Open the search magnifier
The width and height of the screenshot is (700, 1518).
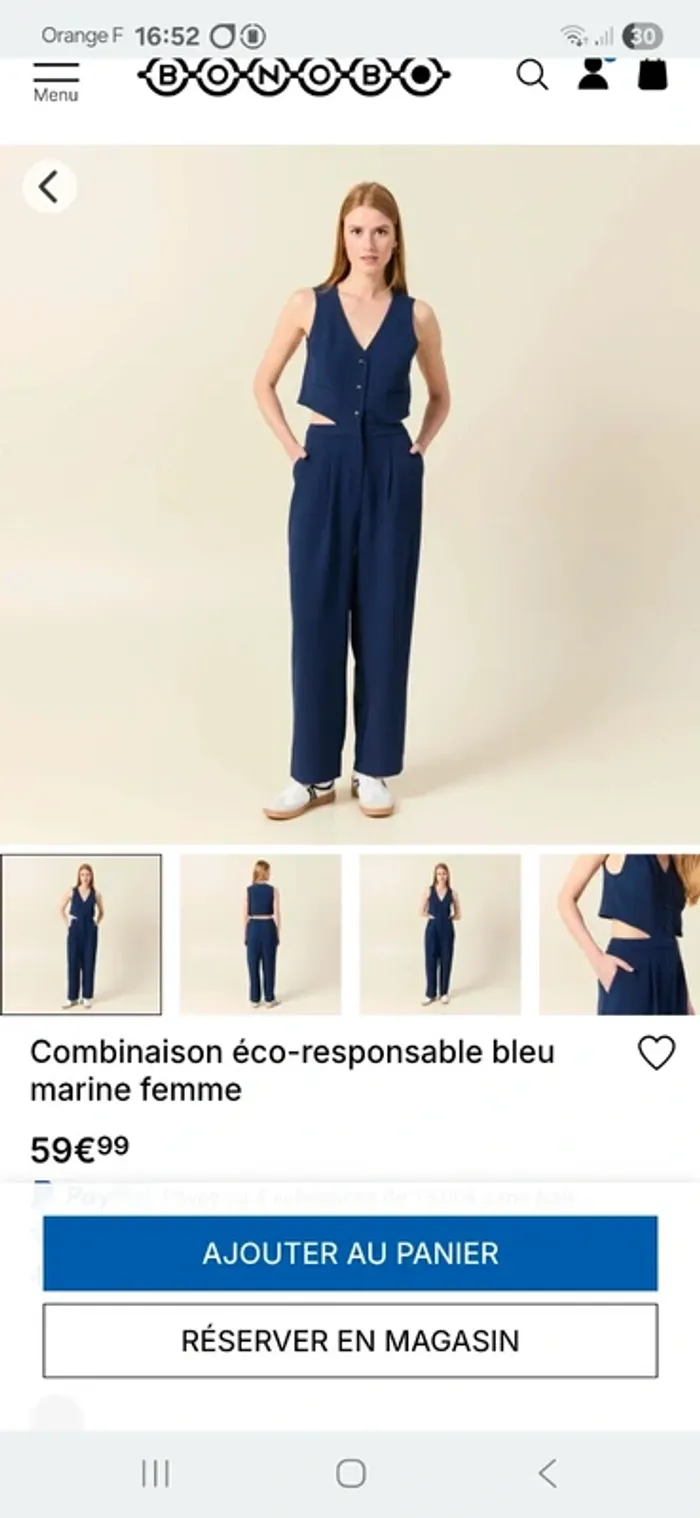[532, 74]
